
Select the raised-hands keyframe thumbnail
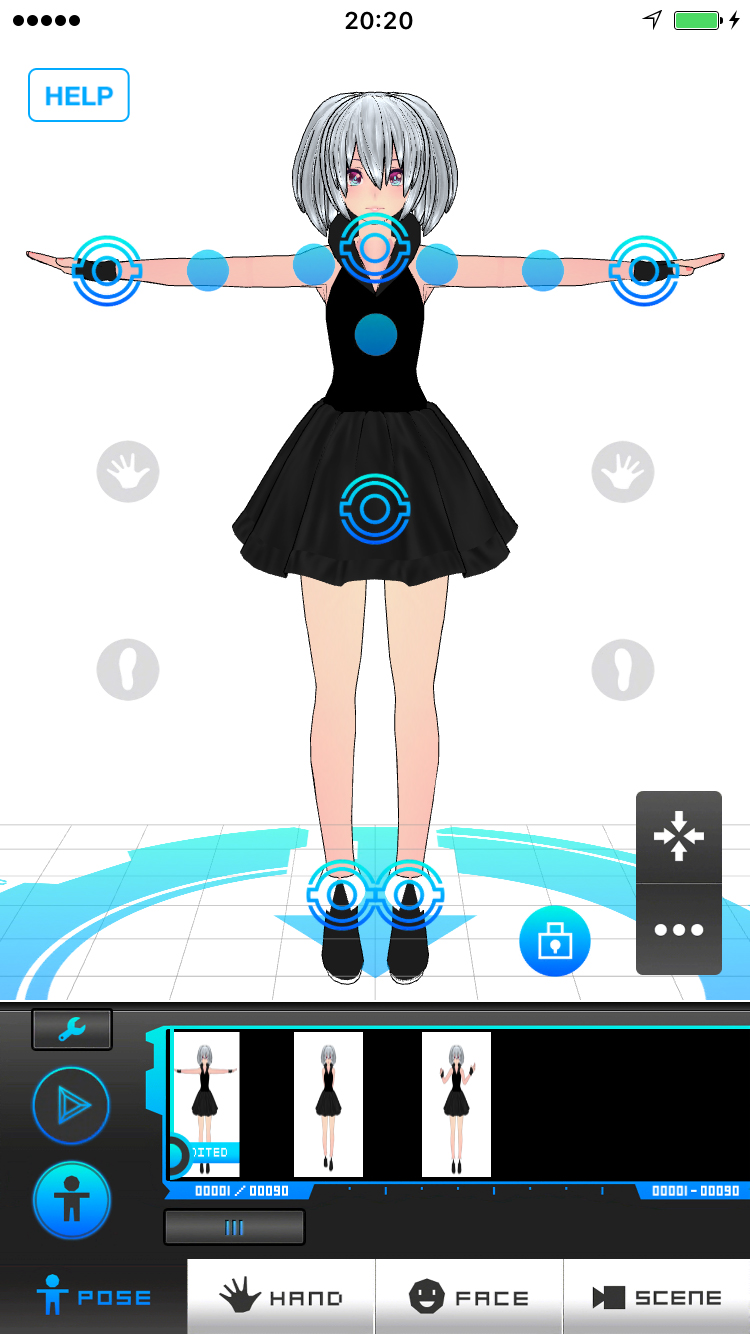click(456, 1104)
